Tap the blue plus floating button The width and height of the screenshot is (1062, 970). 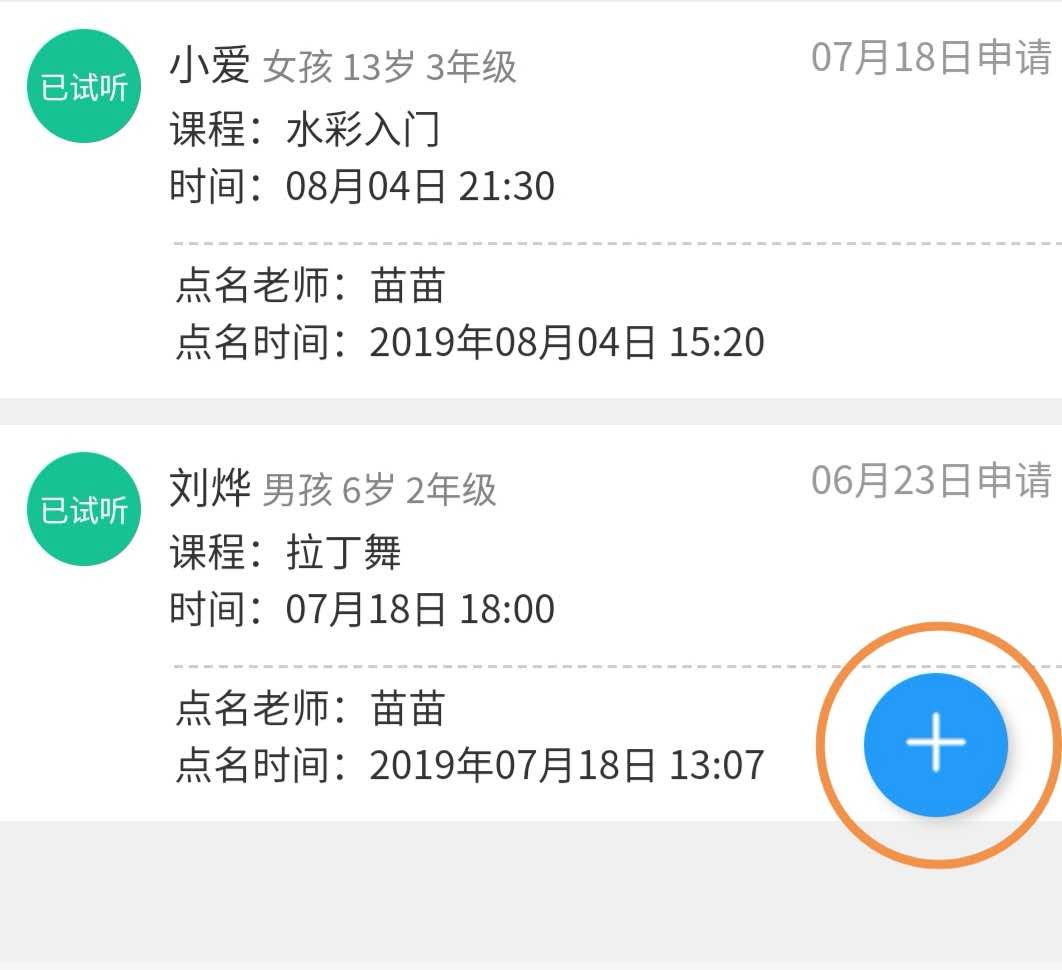(935, 744)
